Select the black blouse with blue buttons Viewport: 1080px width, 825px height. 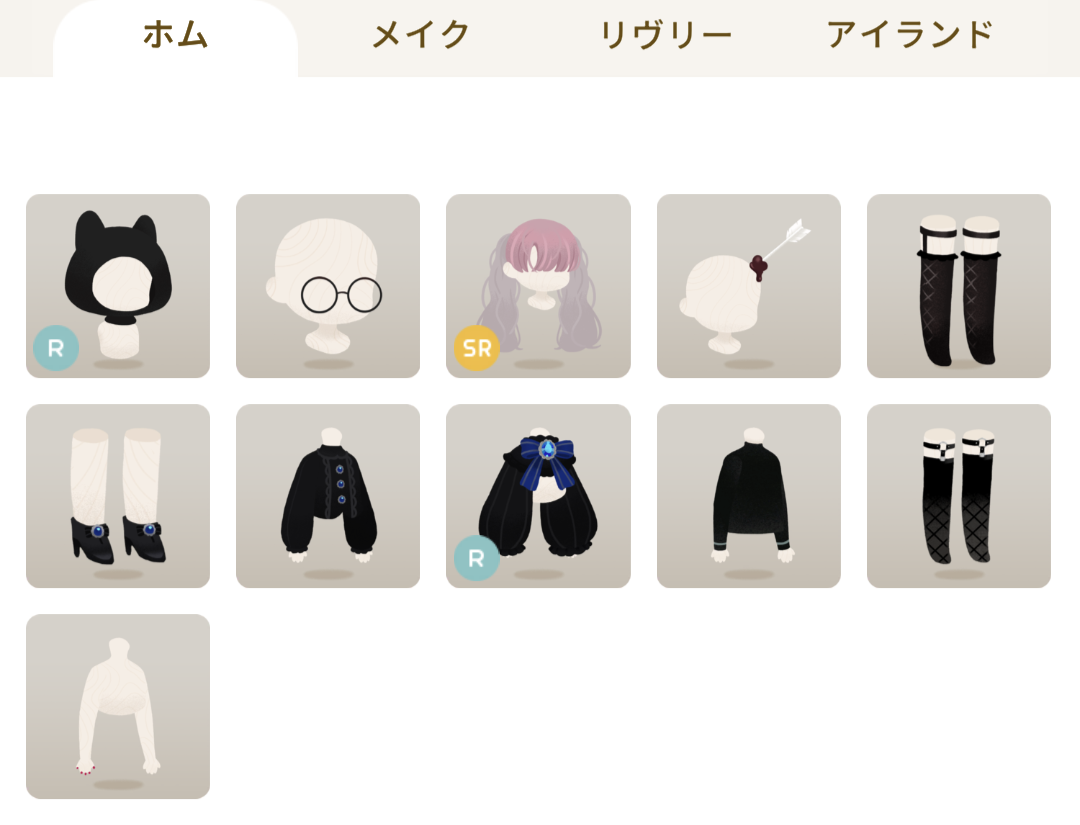[328, 496]
